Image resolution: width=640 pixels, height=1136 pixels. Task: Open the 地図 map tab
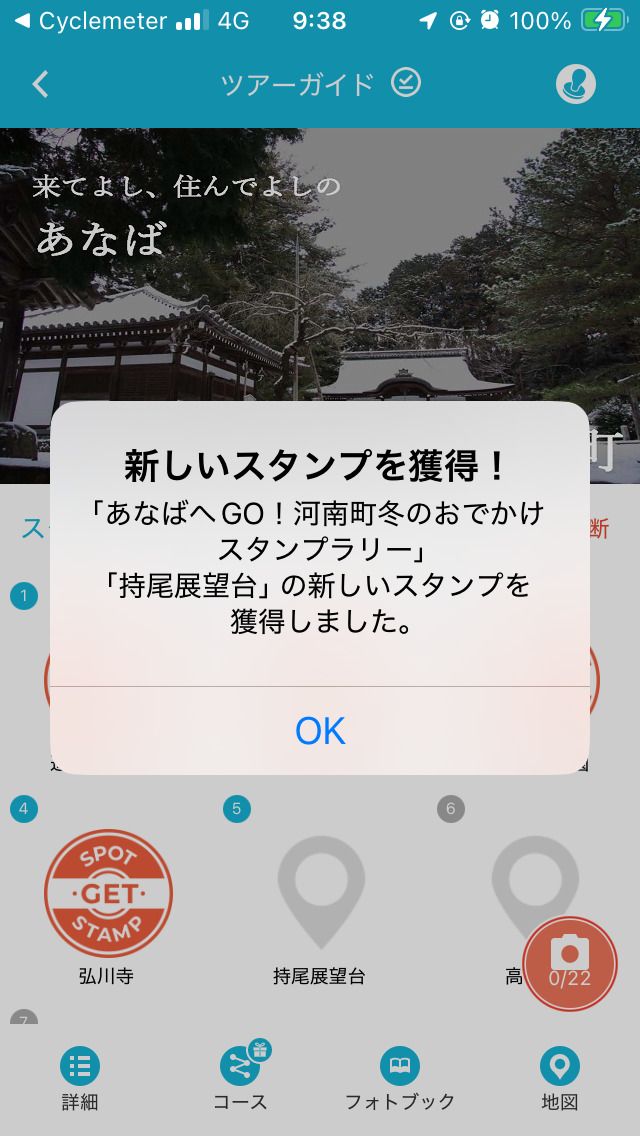pyautogui.click(x=559, y=1080)
